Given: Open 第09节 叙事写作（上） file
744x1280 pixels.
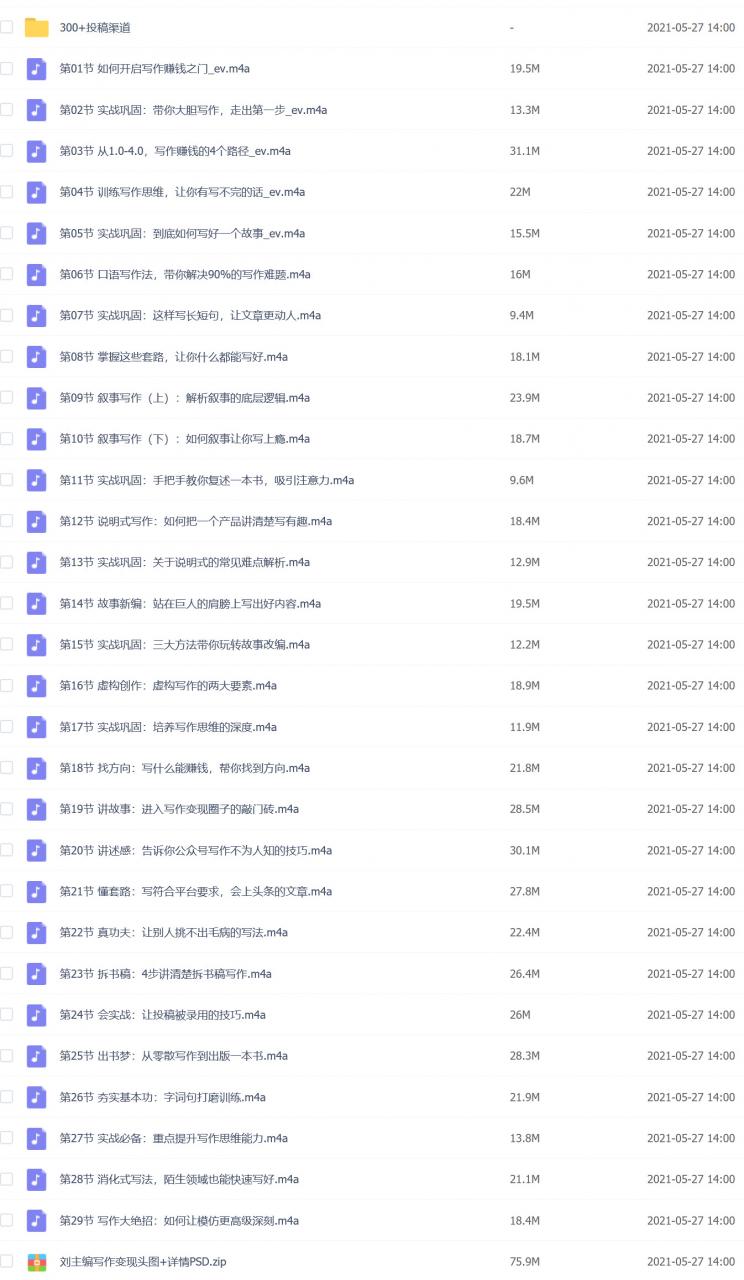Looking at the screenshot, I should click(x=185, y=398).
